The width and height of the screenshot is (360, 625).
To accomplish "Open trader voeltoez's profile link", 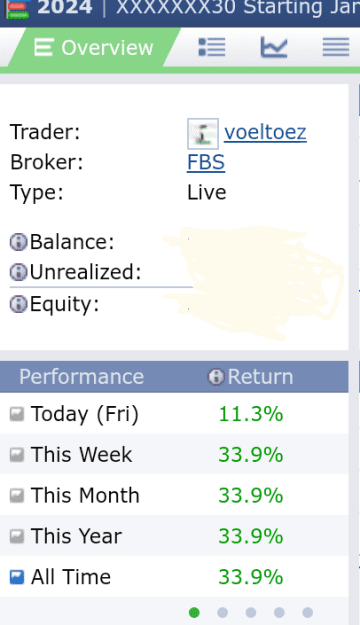I will point(265,132).
